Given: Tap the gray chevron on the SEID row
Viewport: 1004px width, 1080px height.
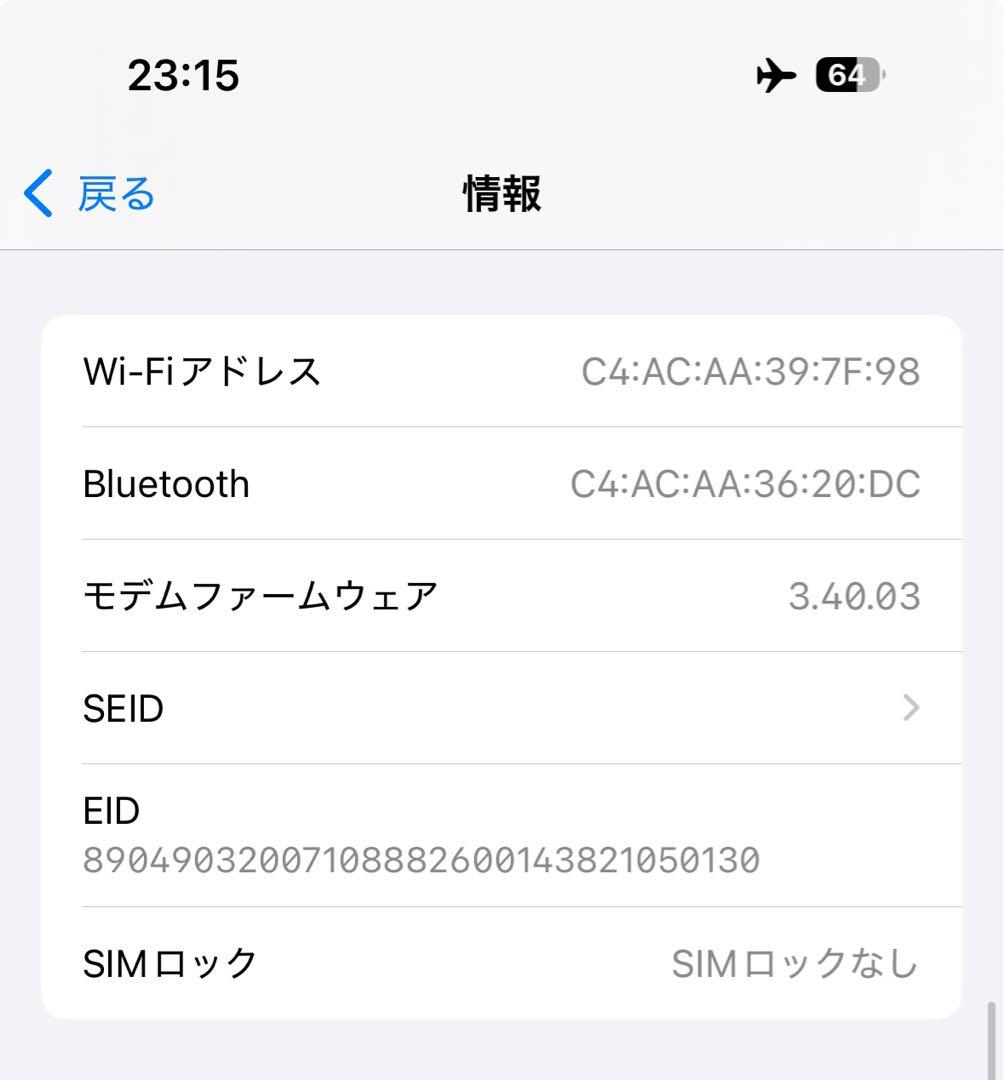Looking at the screenshot, I should click(911, 708).
